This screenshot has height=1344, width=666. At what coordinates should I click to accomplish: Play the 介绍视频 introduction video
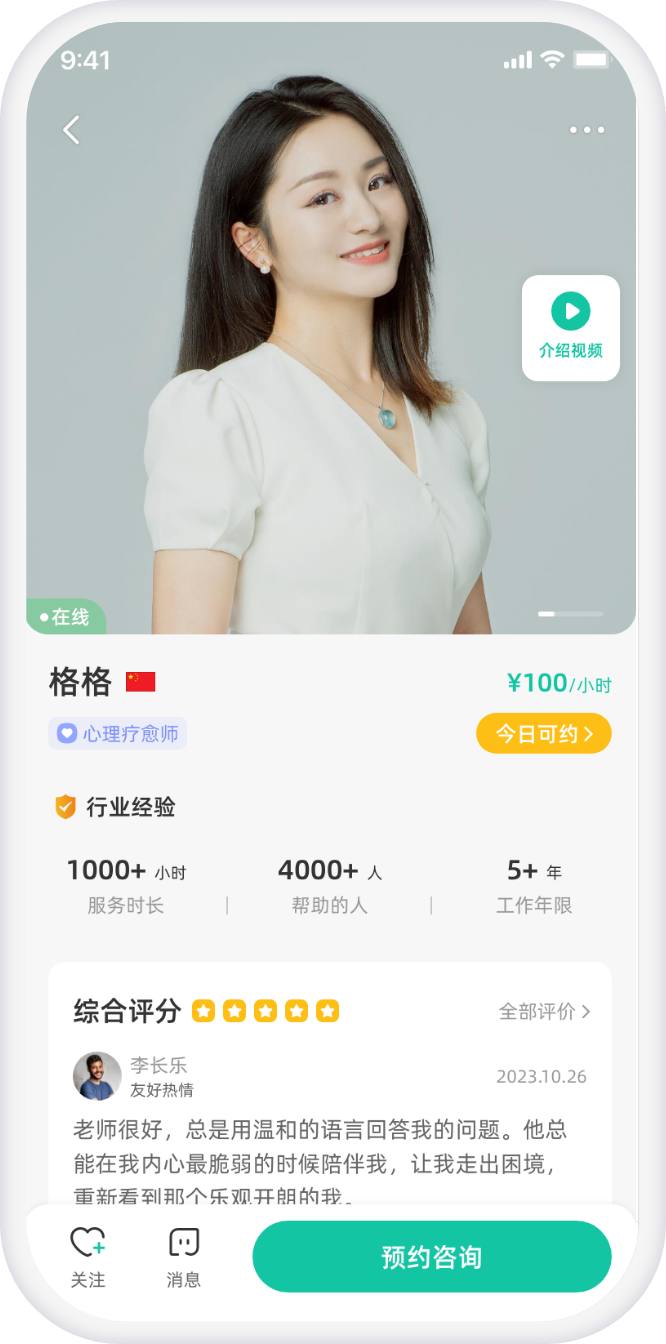[x=571, y=328]
